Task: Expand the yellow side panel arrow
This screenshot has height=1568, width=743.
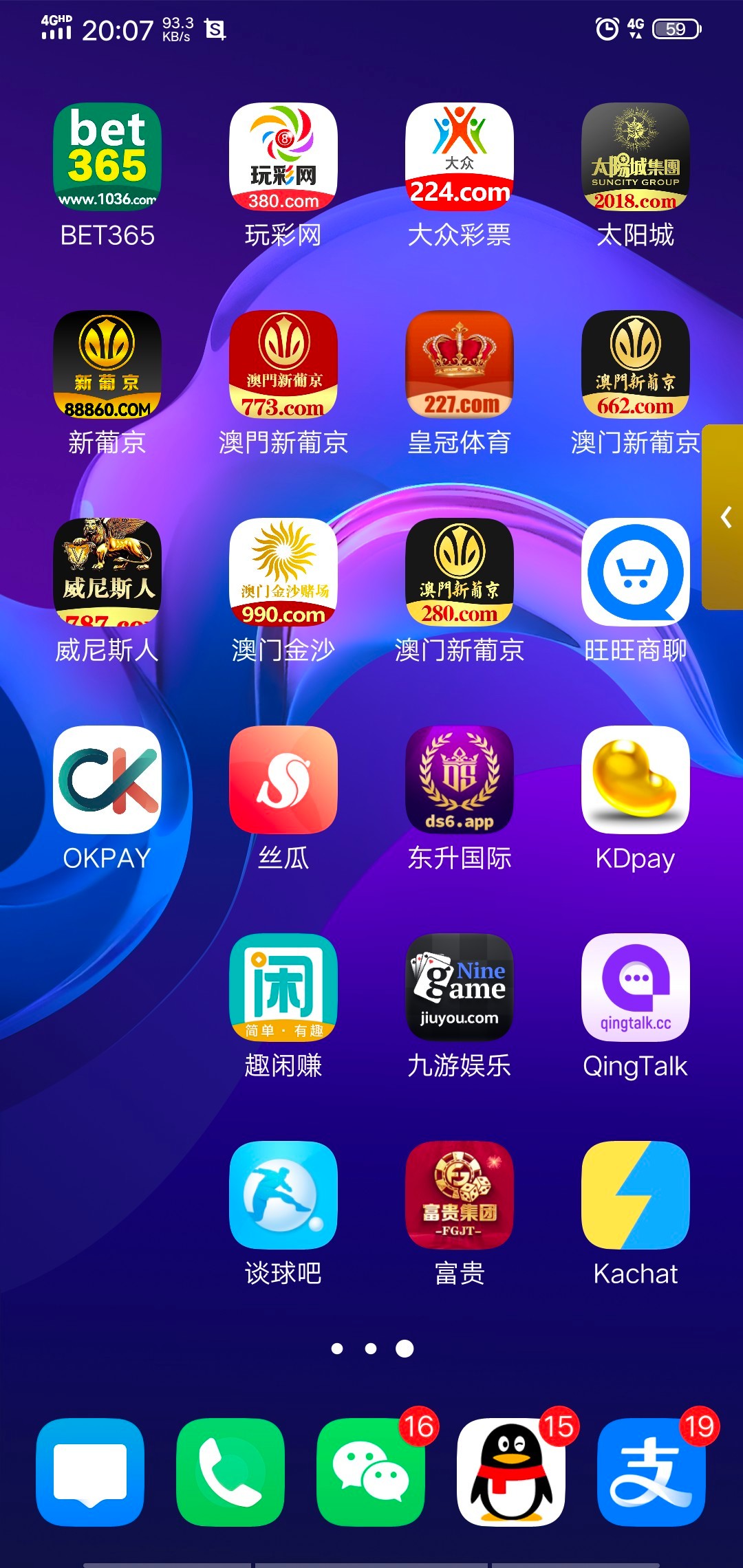Action: point(724,517)
